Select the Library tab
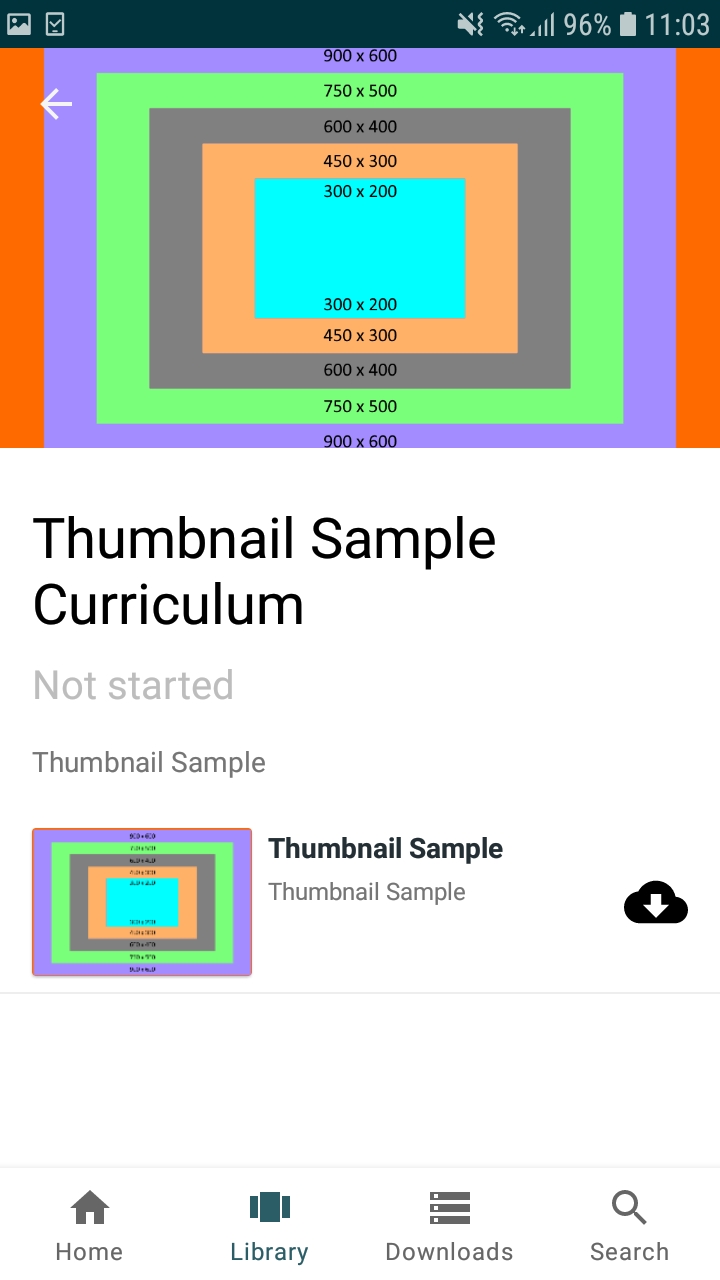720x1280 pixels. click(x=269, y=1226)
